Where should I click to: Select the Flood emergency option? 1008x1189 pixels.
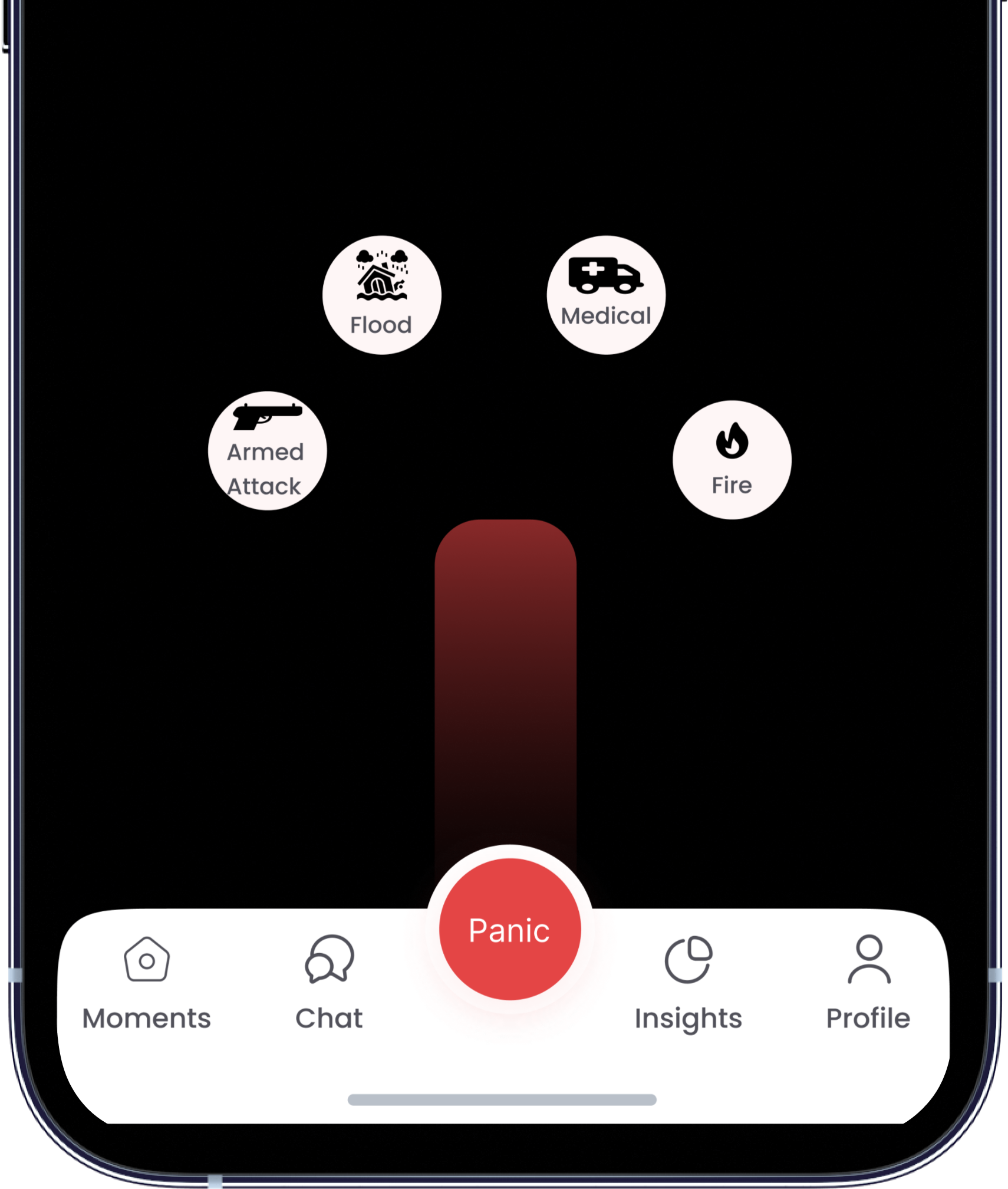pos(381,295)
